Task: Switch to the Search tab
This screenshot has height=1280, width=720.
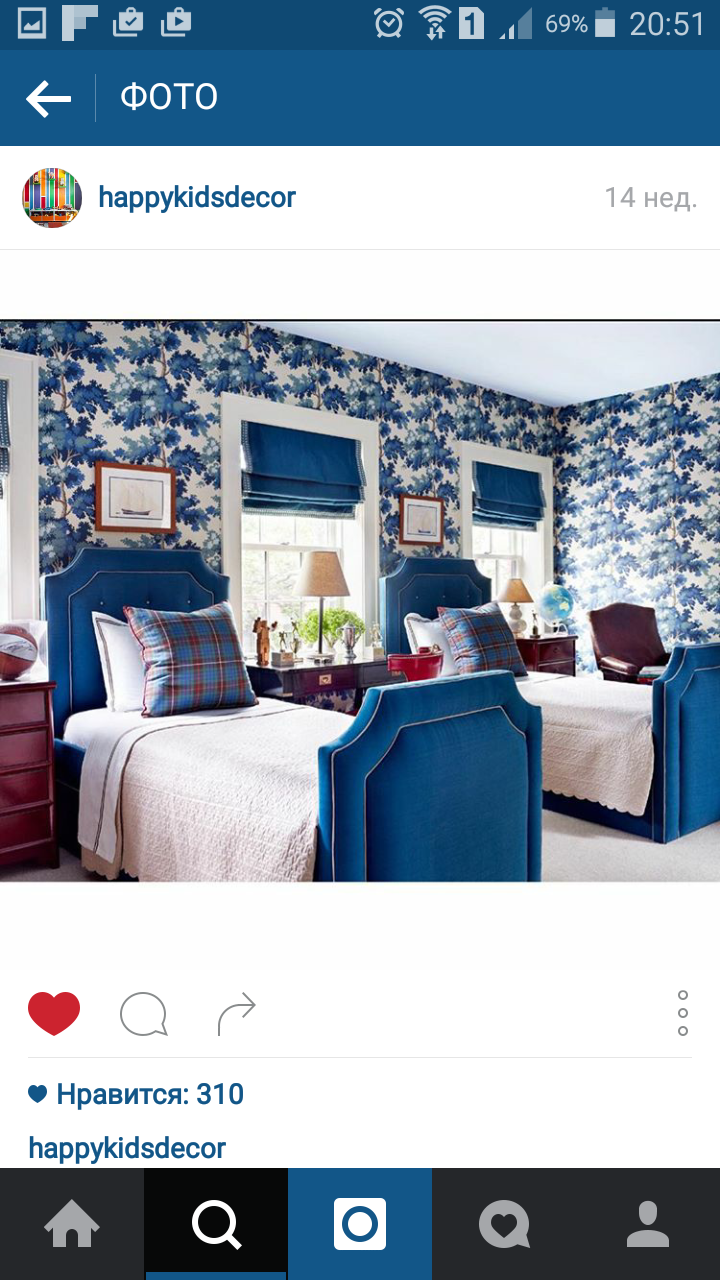Action: click(216, 1224)
